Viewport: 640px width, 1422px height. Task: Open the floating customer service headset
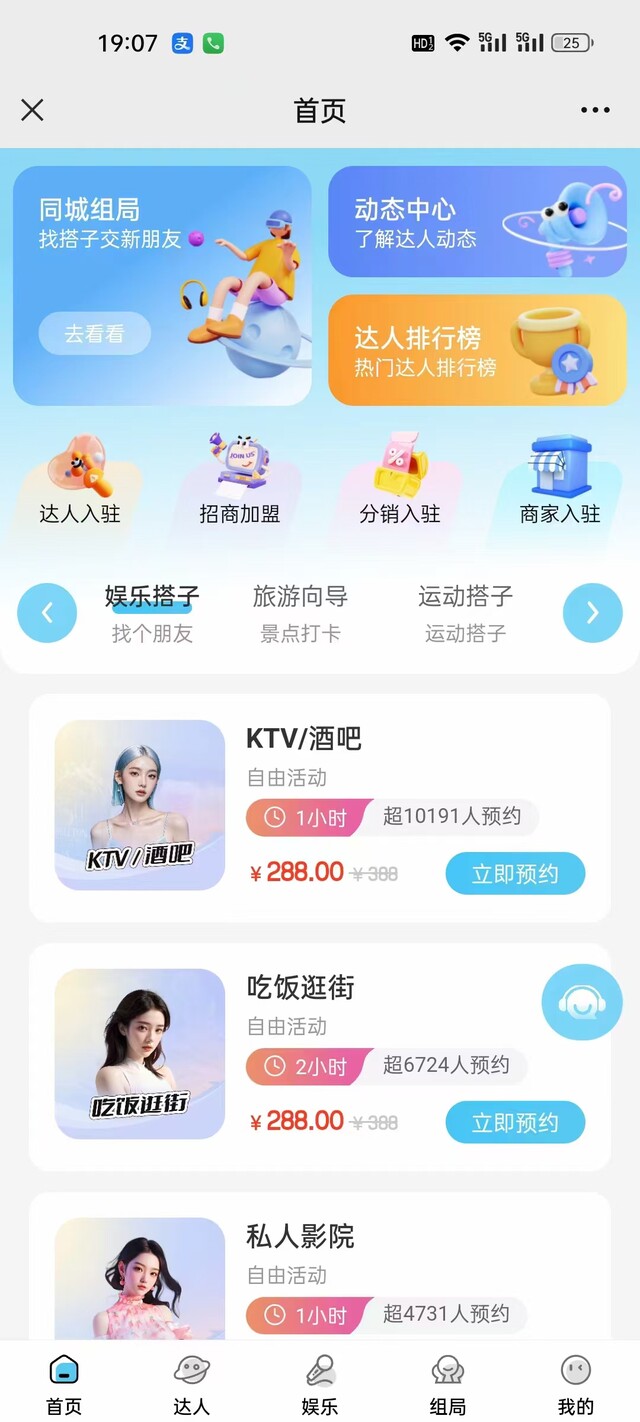click(x=582, y=1002)
